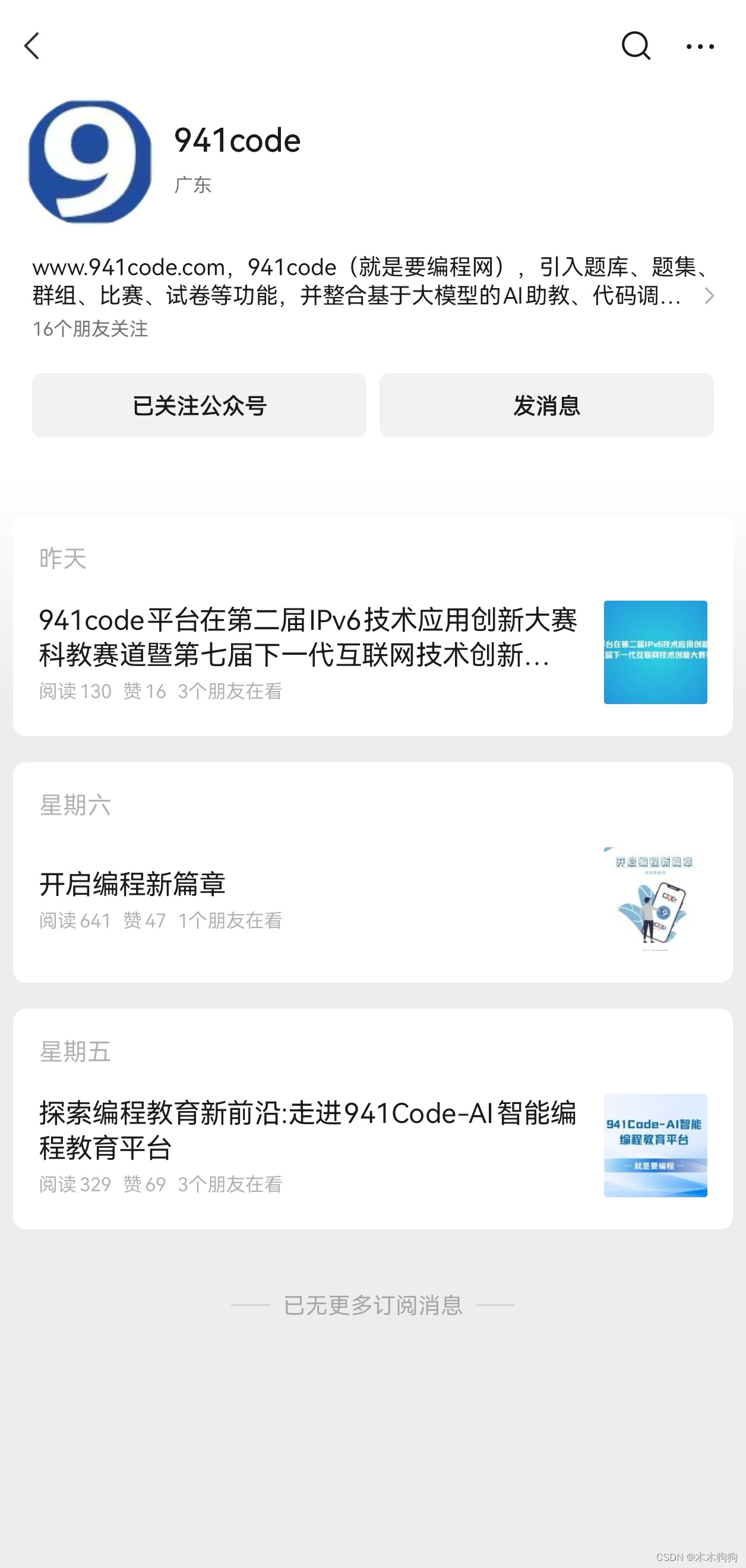Open the IPv6技术应用创新大赛 article
Screen dimensions: 746x1568
(x=308, y=638)
